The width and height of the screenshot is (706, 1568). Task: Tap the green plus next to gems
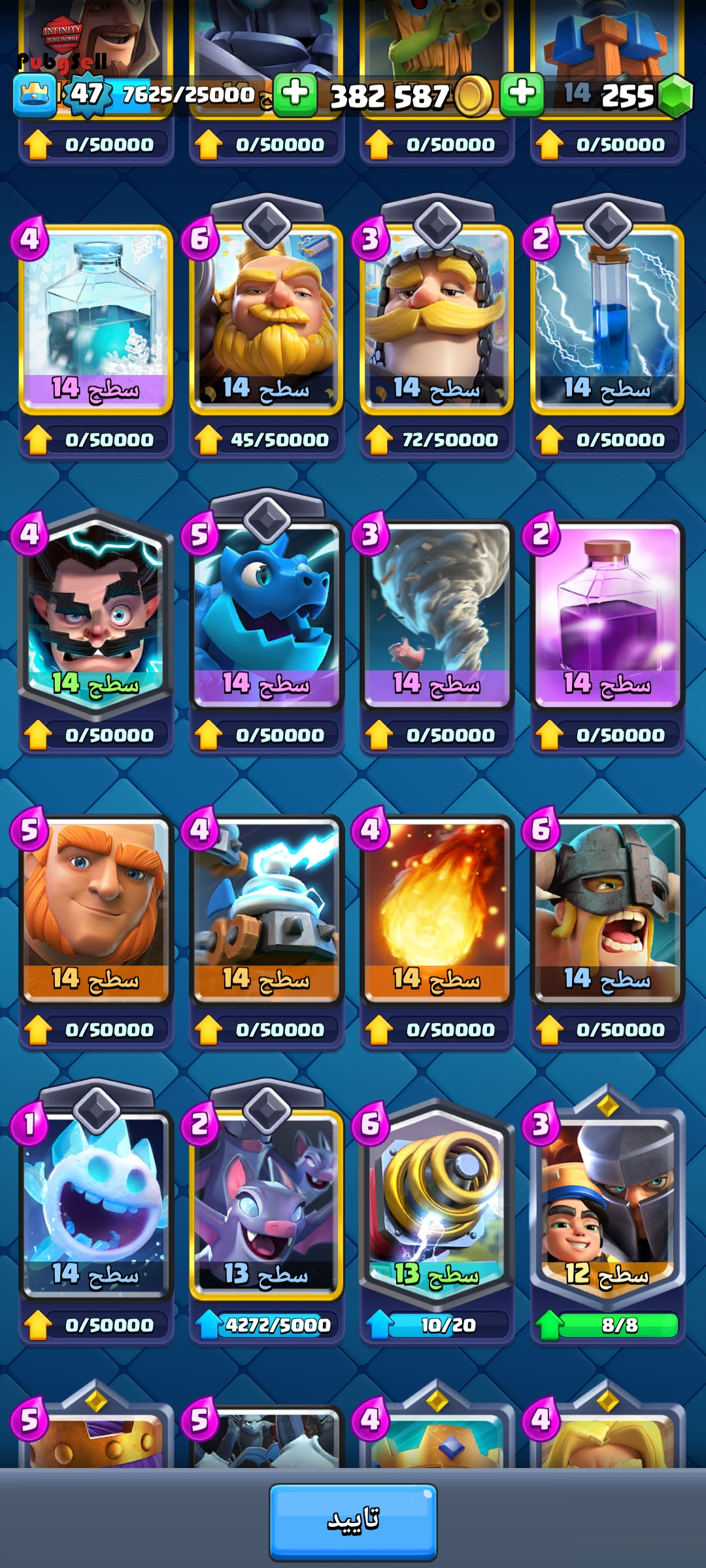(x=522, y=94)
